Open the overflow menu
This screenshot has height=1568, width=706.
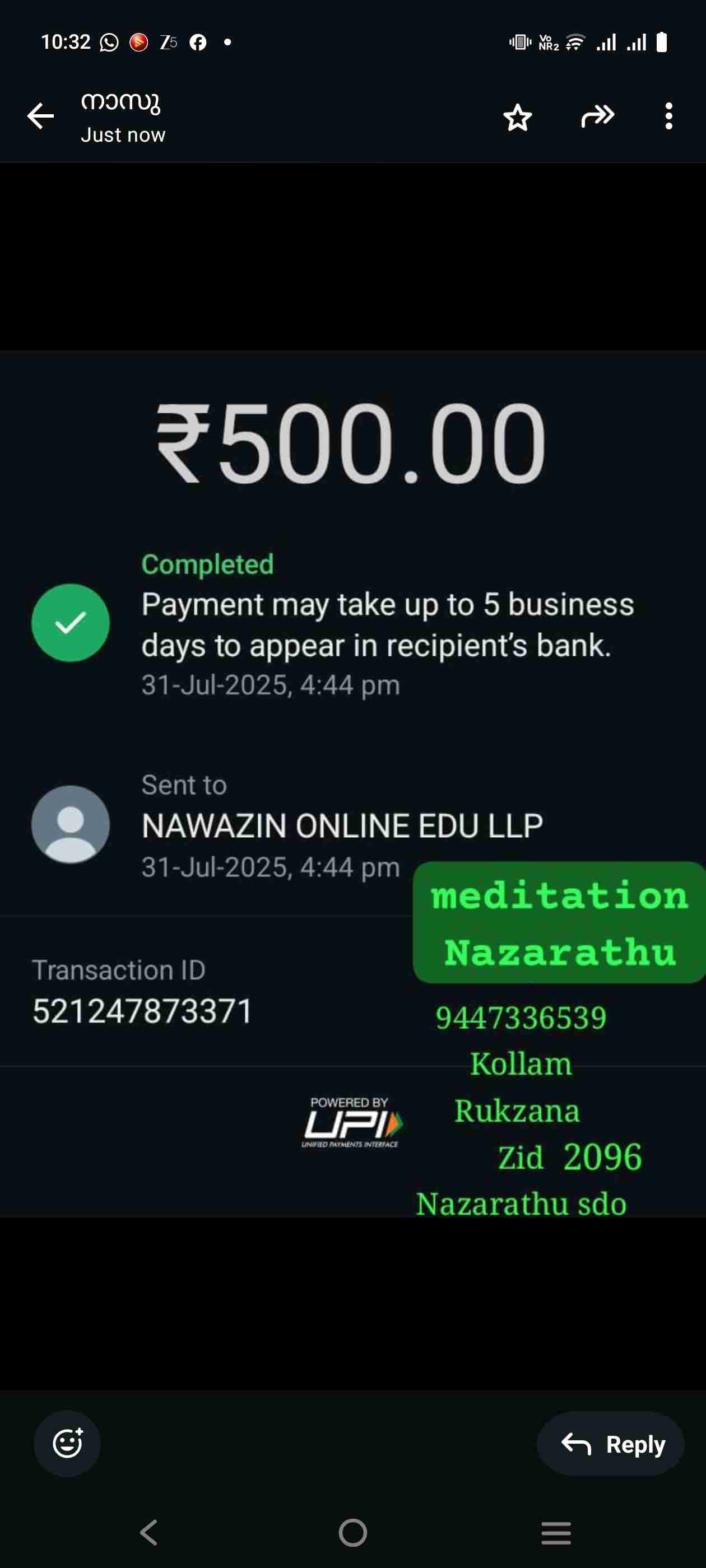668,116
